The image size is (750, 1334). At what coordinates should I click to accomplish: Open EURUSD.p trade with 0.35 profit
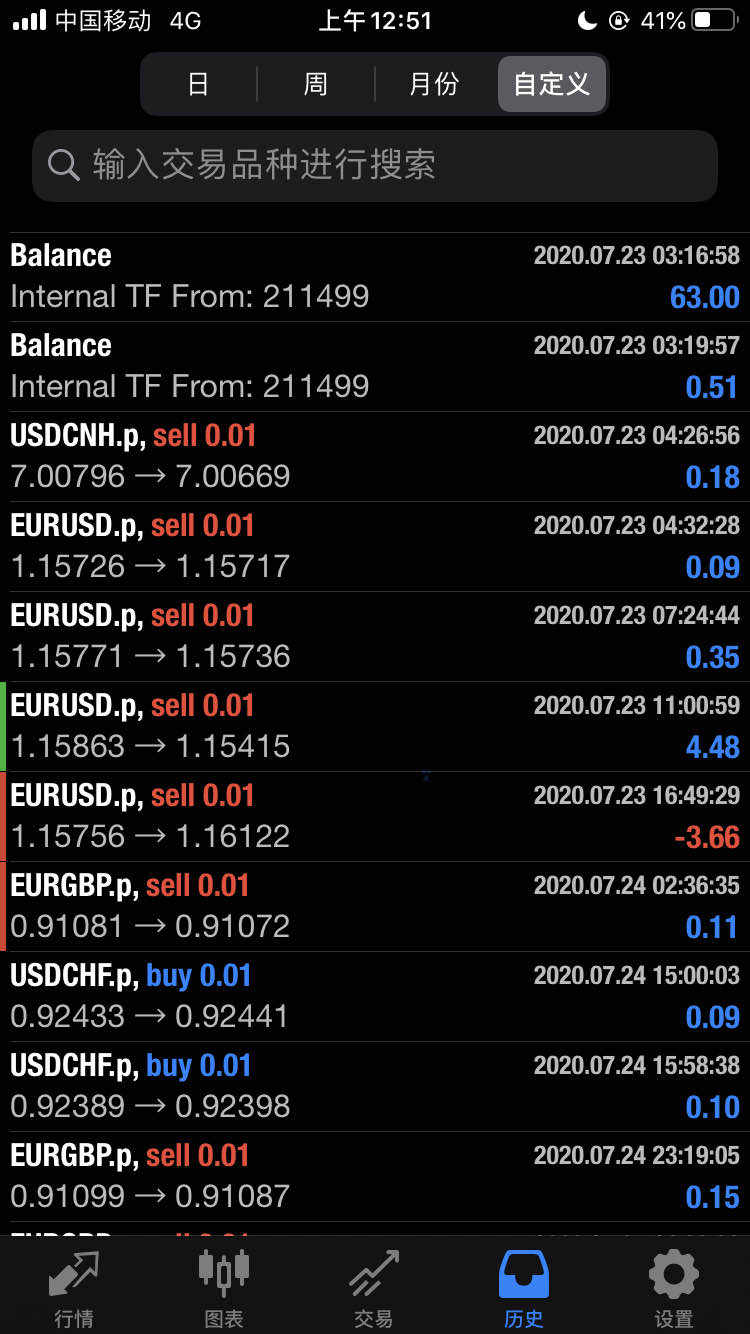pyautogui.click(x=375, y=637)
